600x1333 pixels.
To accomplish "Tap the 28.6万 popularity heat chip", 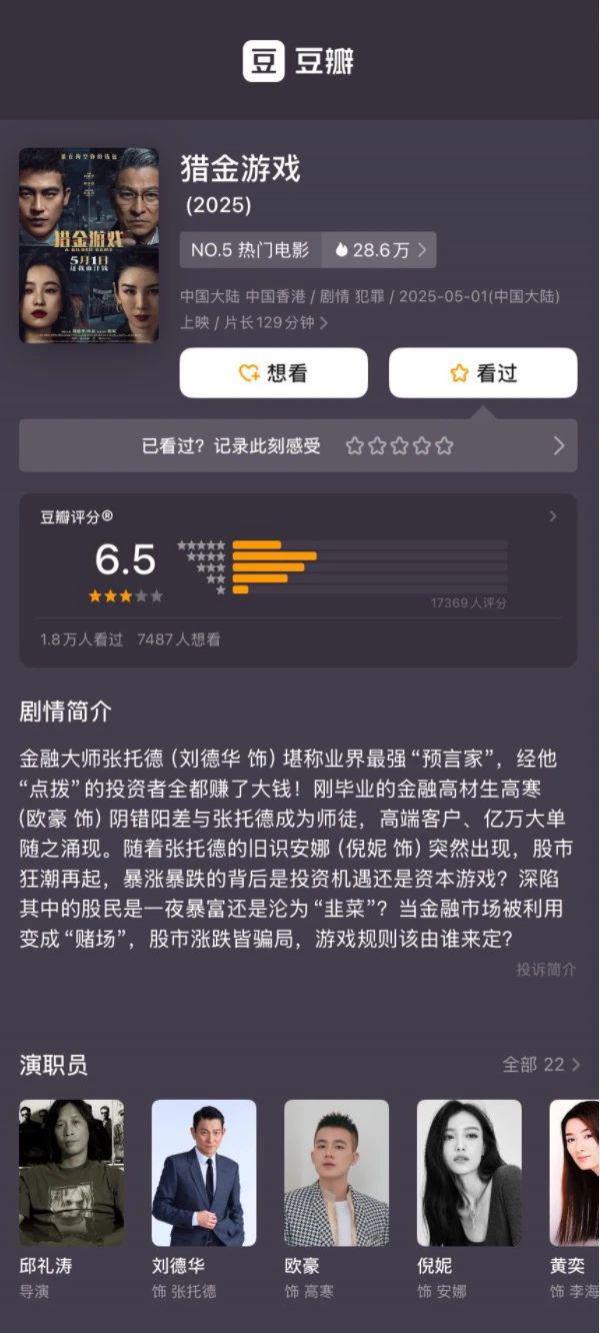I will tap(379, 250).
